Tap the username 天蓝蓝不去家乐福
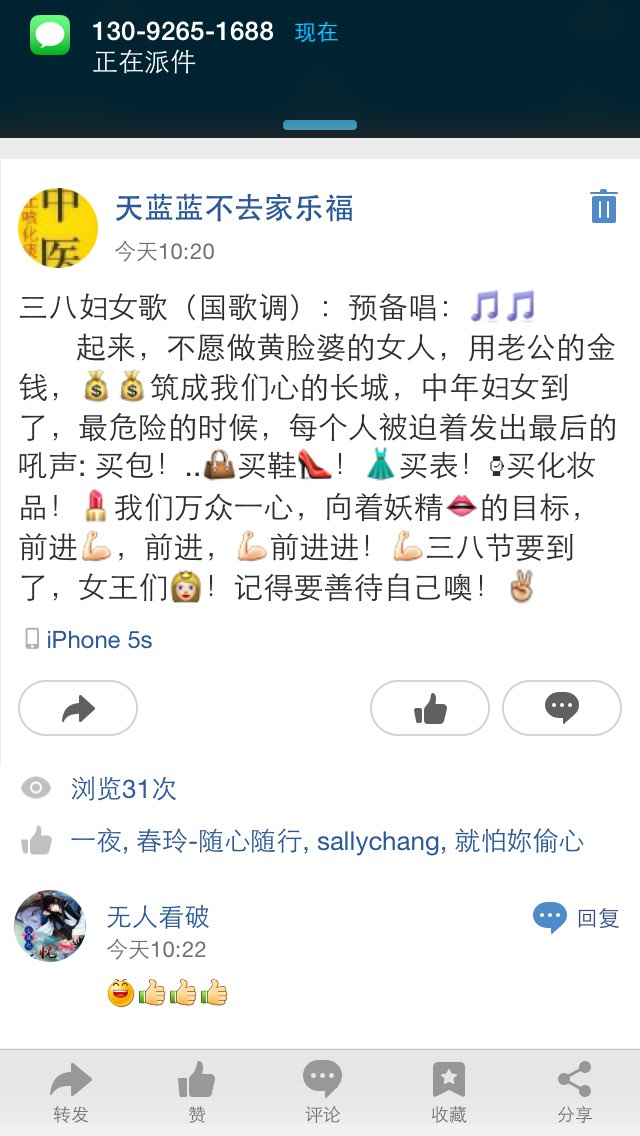This screenshot has width=640, height=1136. pos(234,209)
